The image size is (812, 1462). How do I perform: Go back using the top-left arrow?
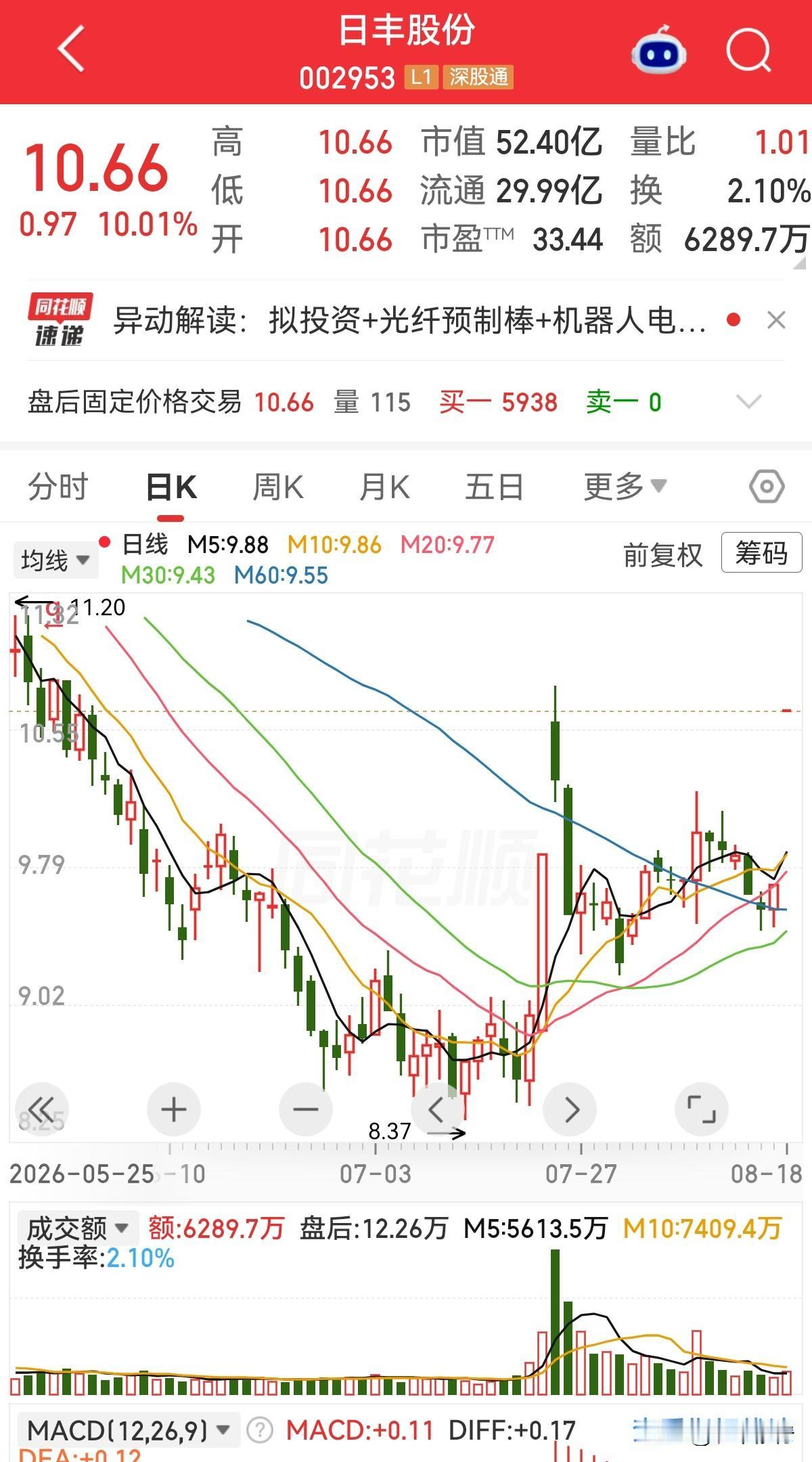pos(71,49)
